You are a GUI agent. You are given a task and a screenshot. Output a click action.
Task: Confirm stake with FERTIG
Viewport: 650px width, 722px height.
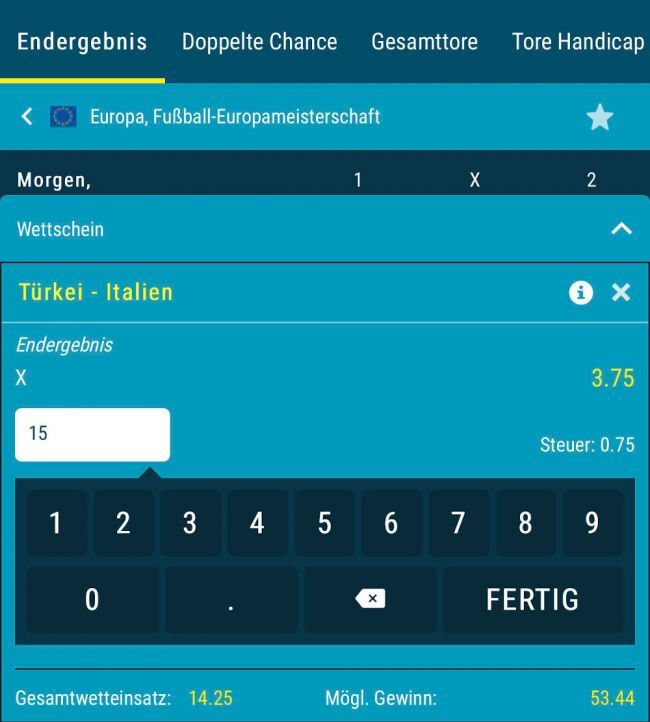[x=532, y=599]
